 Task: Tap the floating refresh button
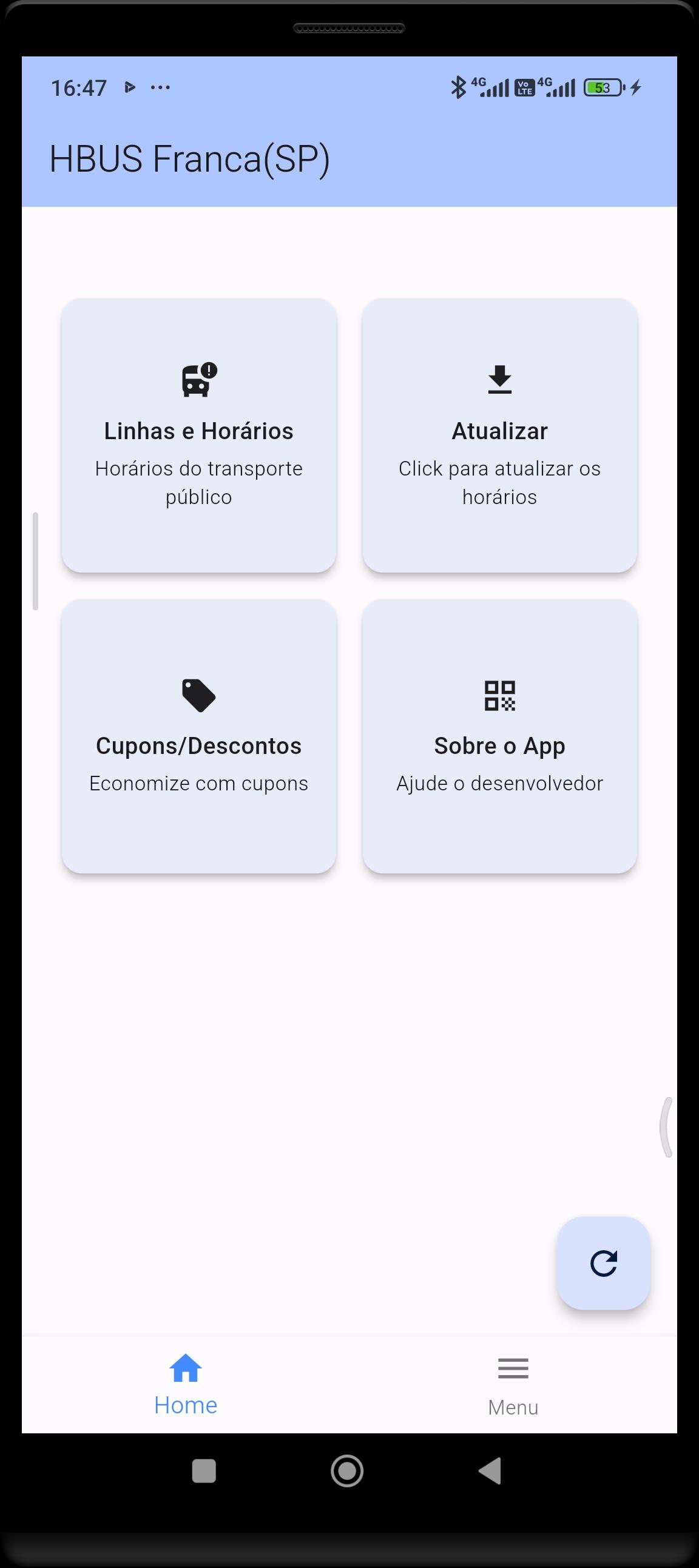pyautogui.click(x=603, y=1263)
